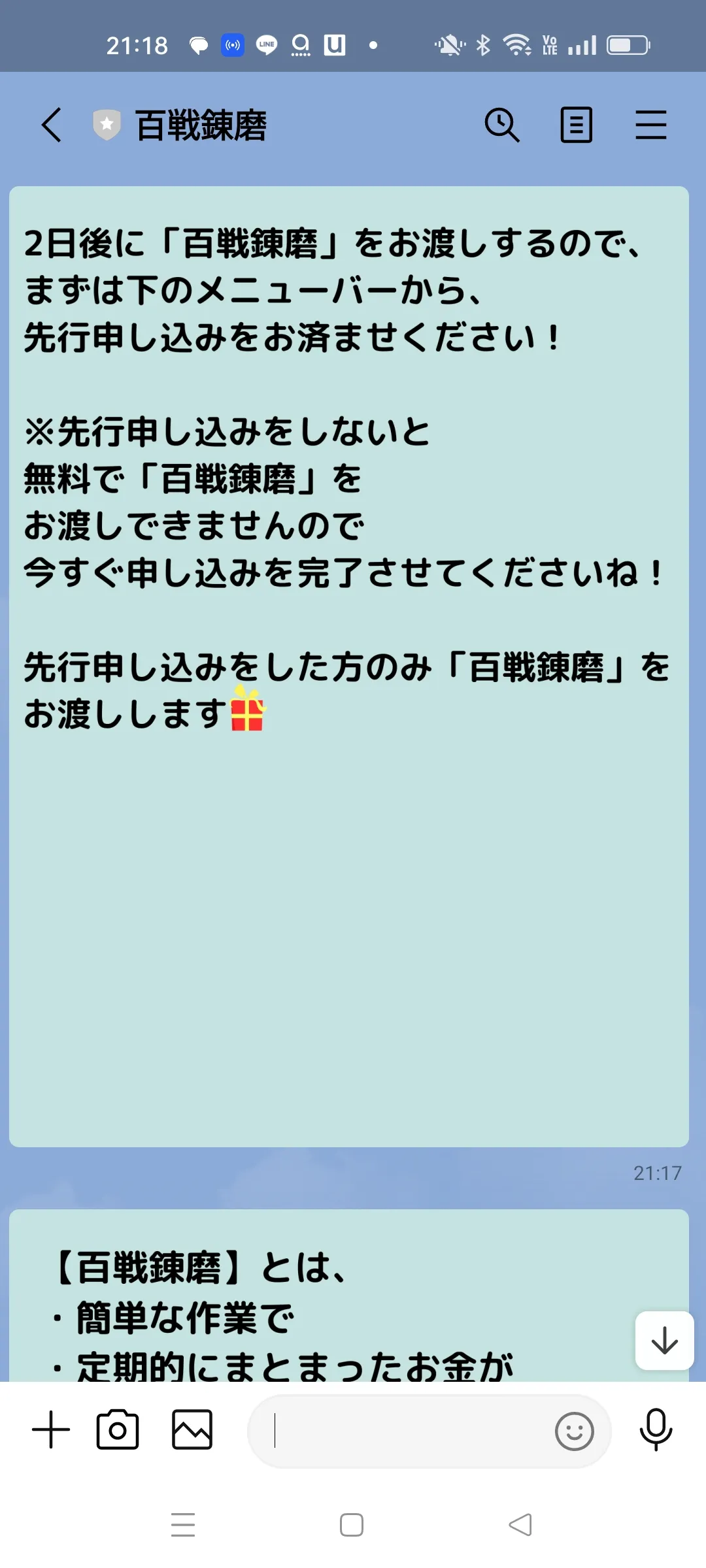The height and width of the screenshot is (1568, 706).
Task: Open chat search with clock icon
Action: pos(501,125)
